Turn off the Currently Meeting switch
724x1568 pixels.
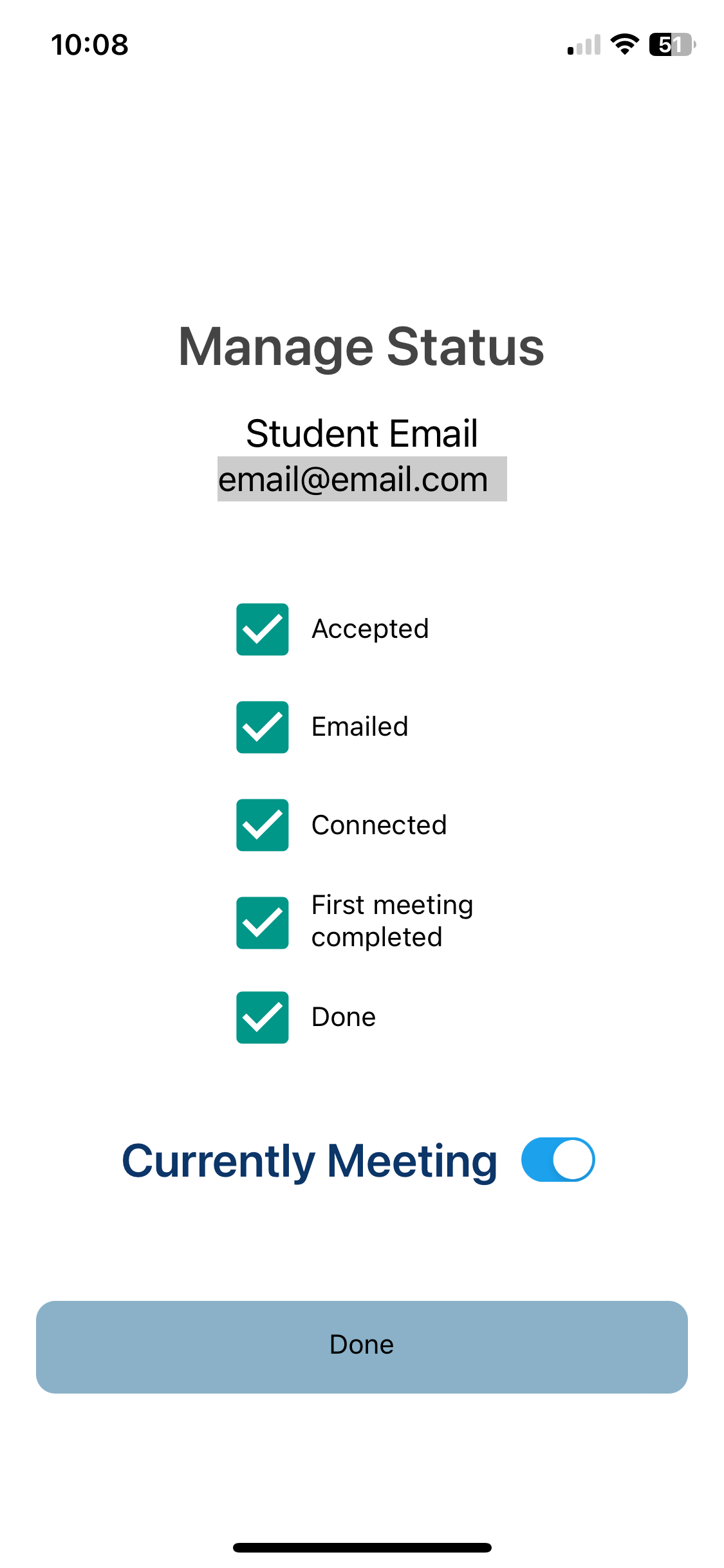[x=557, y=1159]
